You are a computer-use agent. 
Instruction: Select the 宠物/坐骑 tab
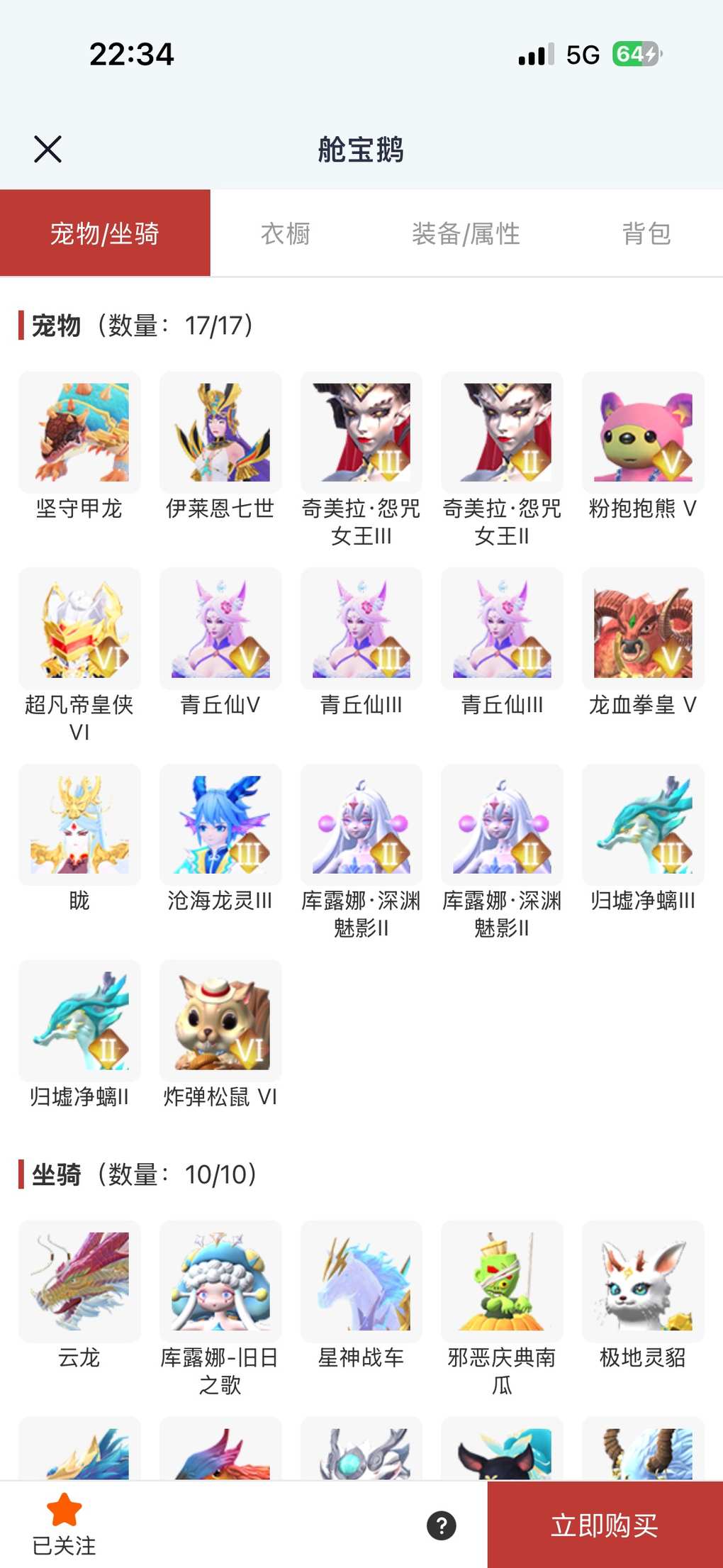point(105,233)
